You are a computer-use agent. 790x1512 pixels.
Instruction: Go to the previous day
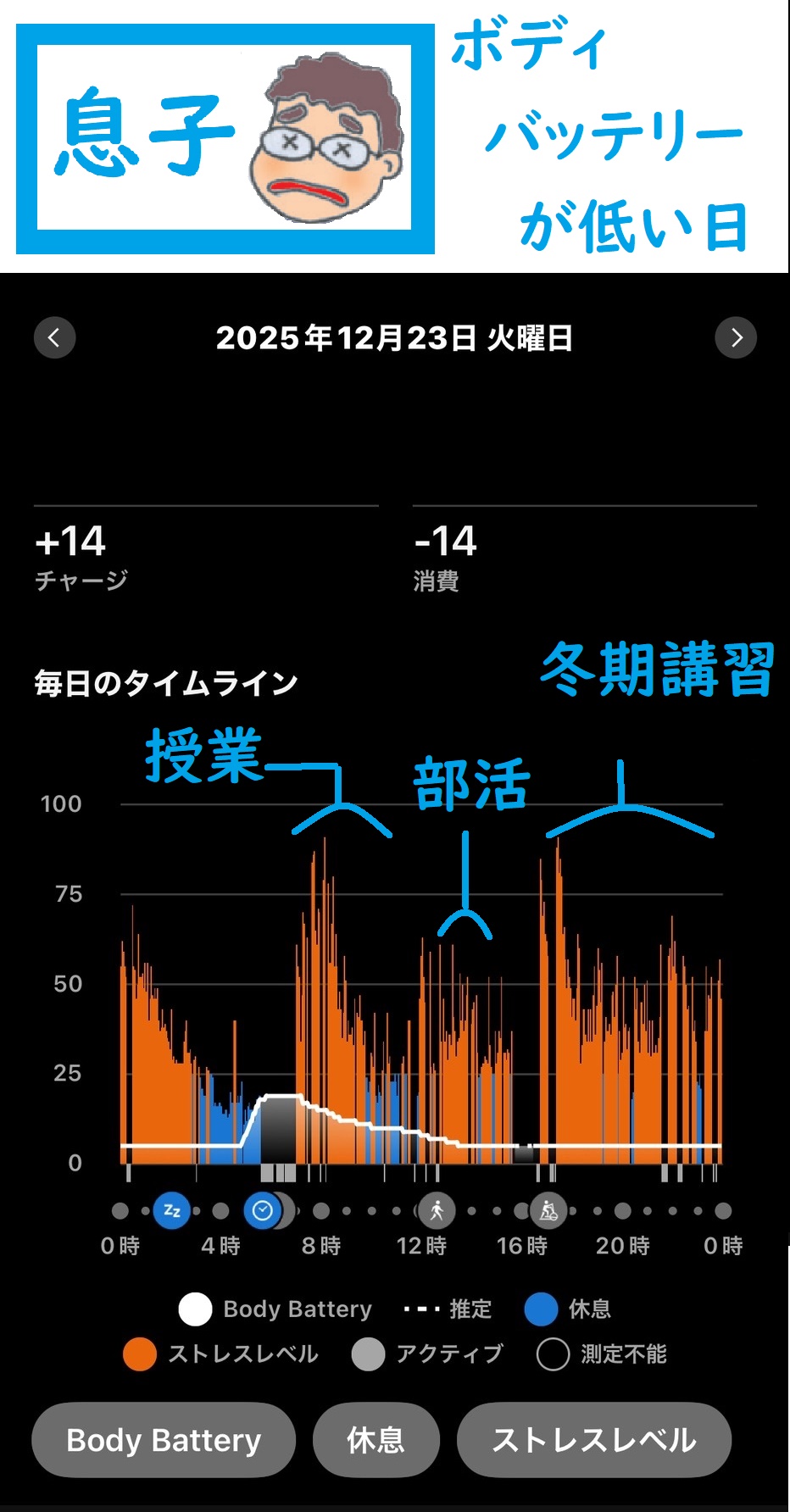point(55,338)
